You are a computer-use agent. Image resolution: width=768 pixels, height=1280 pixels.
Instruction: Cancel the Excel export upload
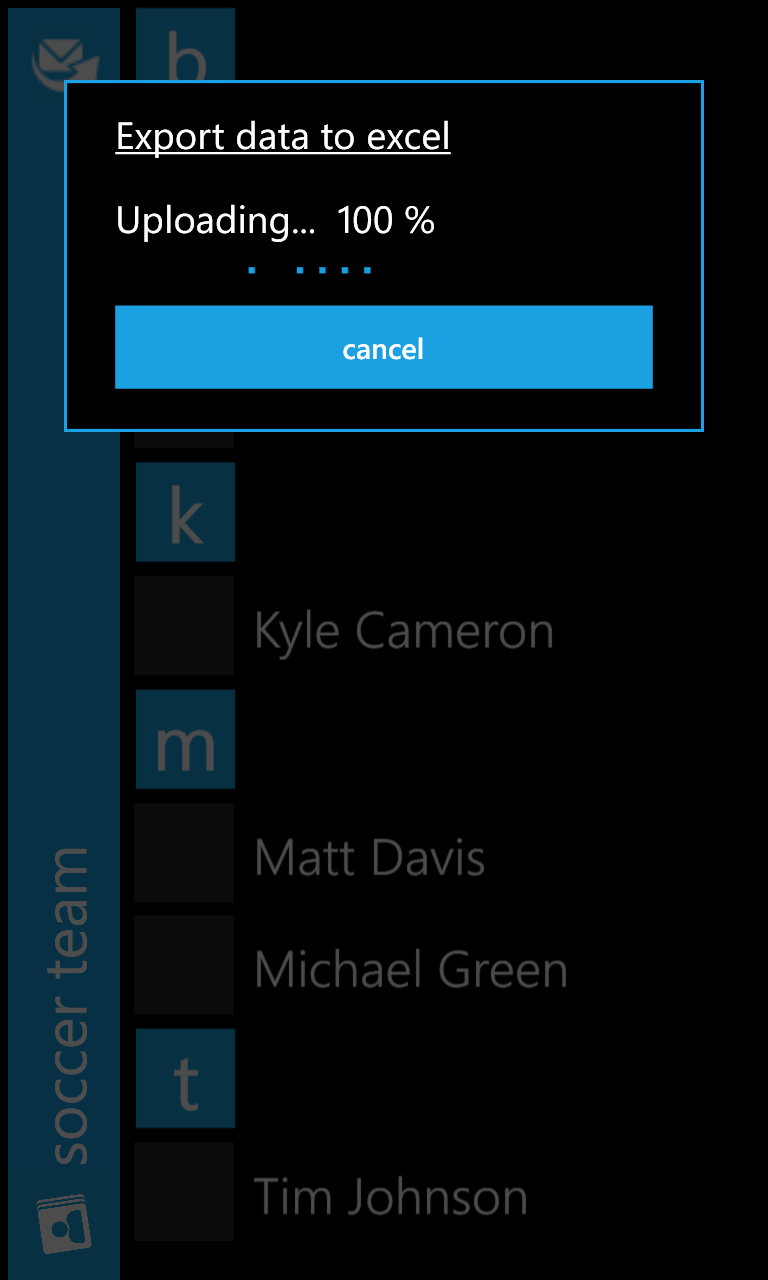pyautogui.click(x=384, y=347)
